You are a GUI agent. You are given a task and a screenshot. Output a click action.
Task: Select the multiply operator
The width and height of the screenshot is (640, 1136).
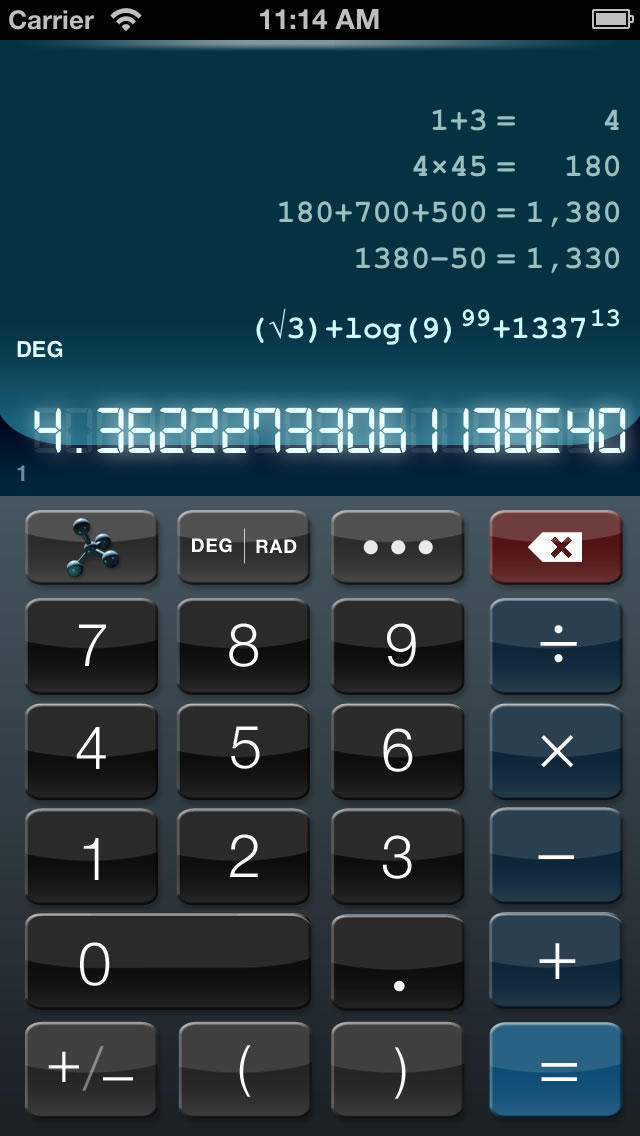pos(555,751)
